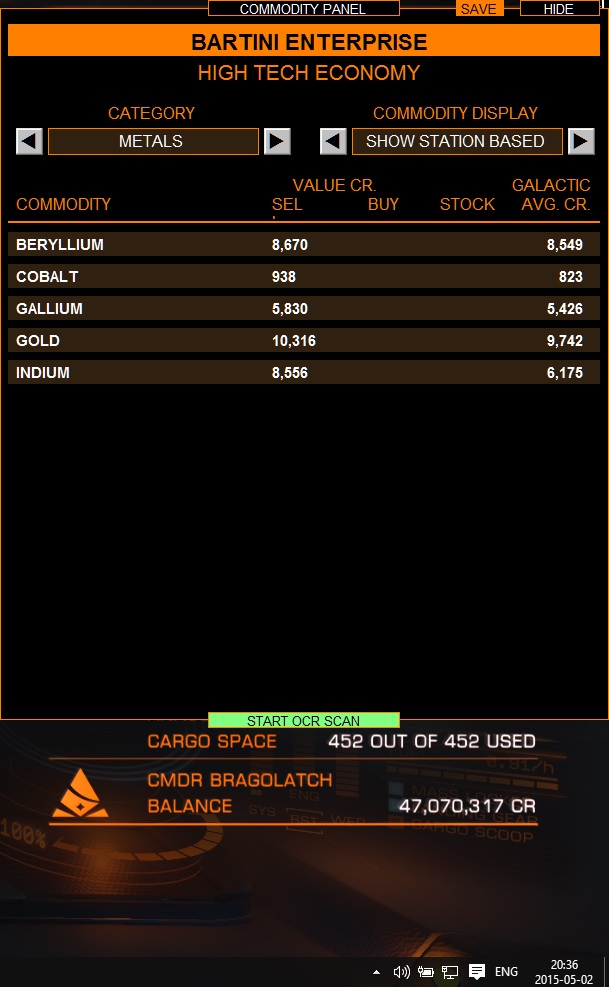This screenshot has height=987, width=609.
Task: Select previous commodity display mode
Action: tap(333, 141)
